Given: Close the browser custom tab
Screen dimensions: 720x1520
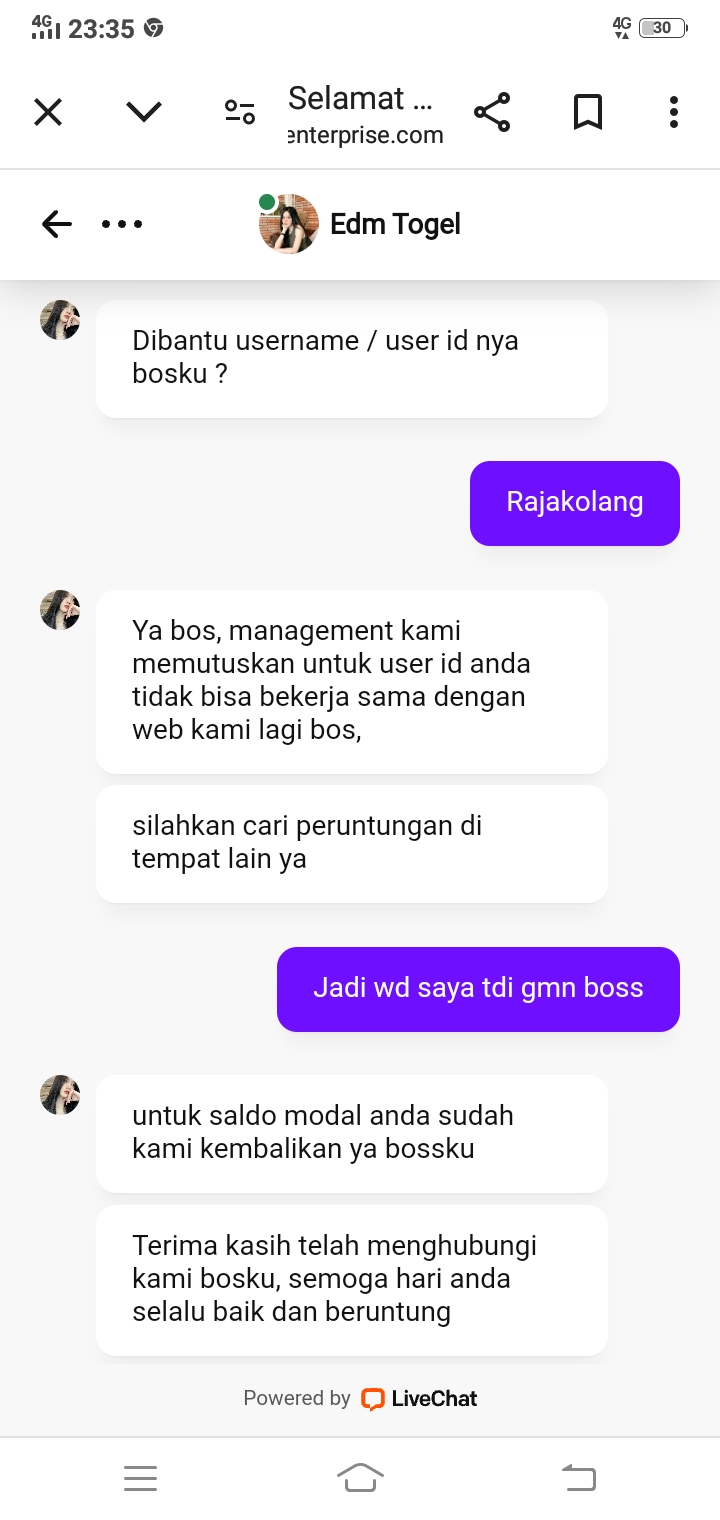Looking at the screenshot, I should [x=48, y=112].
